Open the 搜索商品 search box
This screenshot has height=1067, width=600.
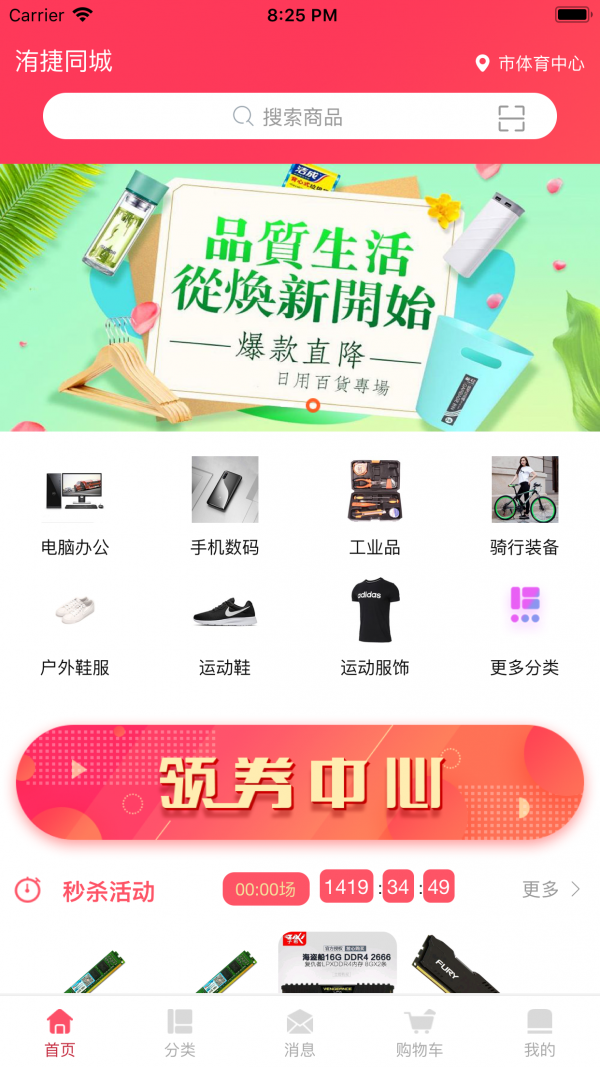290,117
